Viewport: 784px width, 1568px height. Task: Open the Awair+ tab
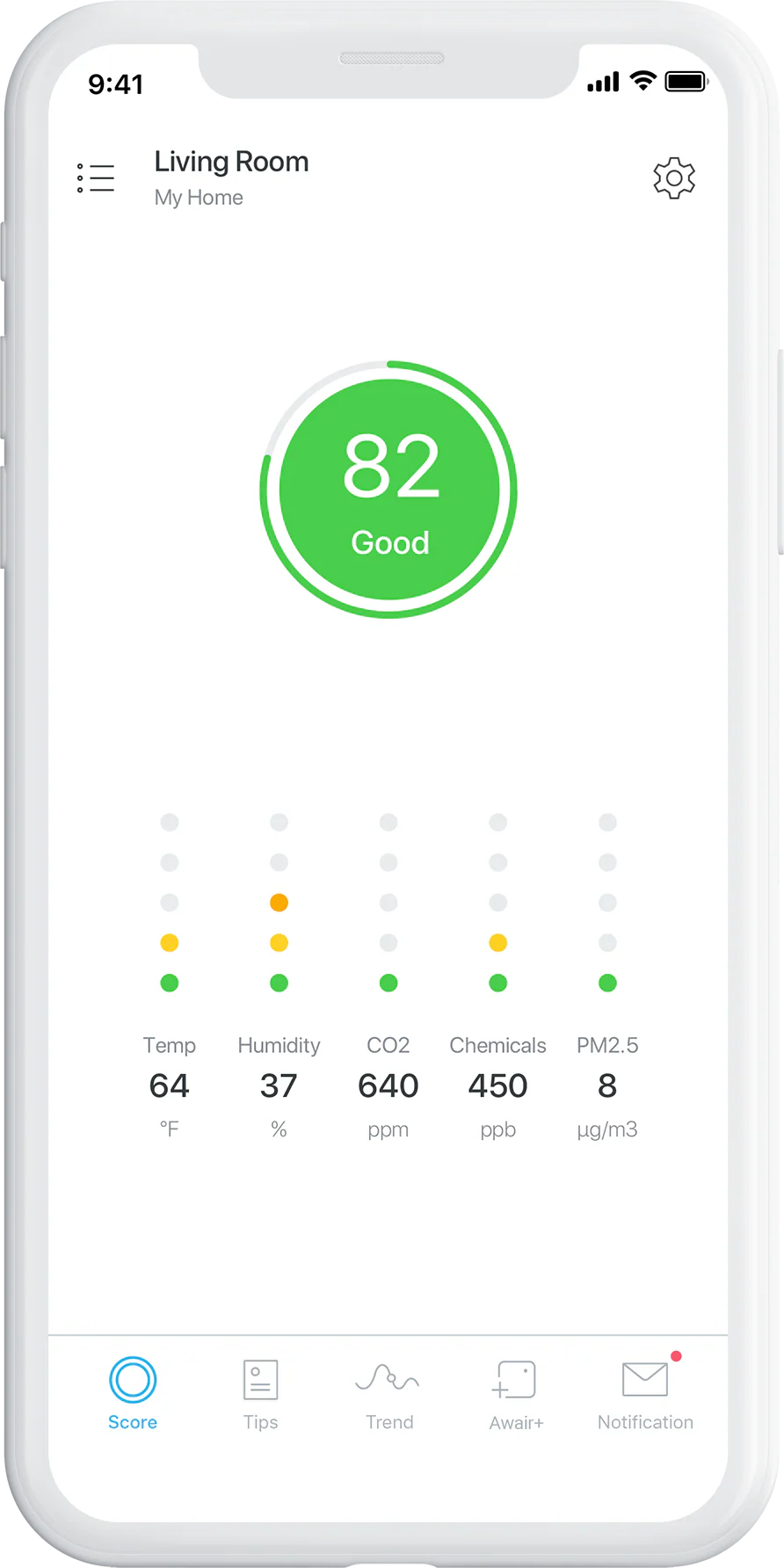pos(516,1394)
